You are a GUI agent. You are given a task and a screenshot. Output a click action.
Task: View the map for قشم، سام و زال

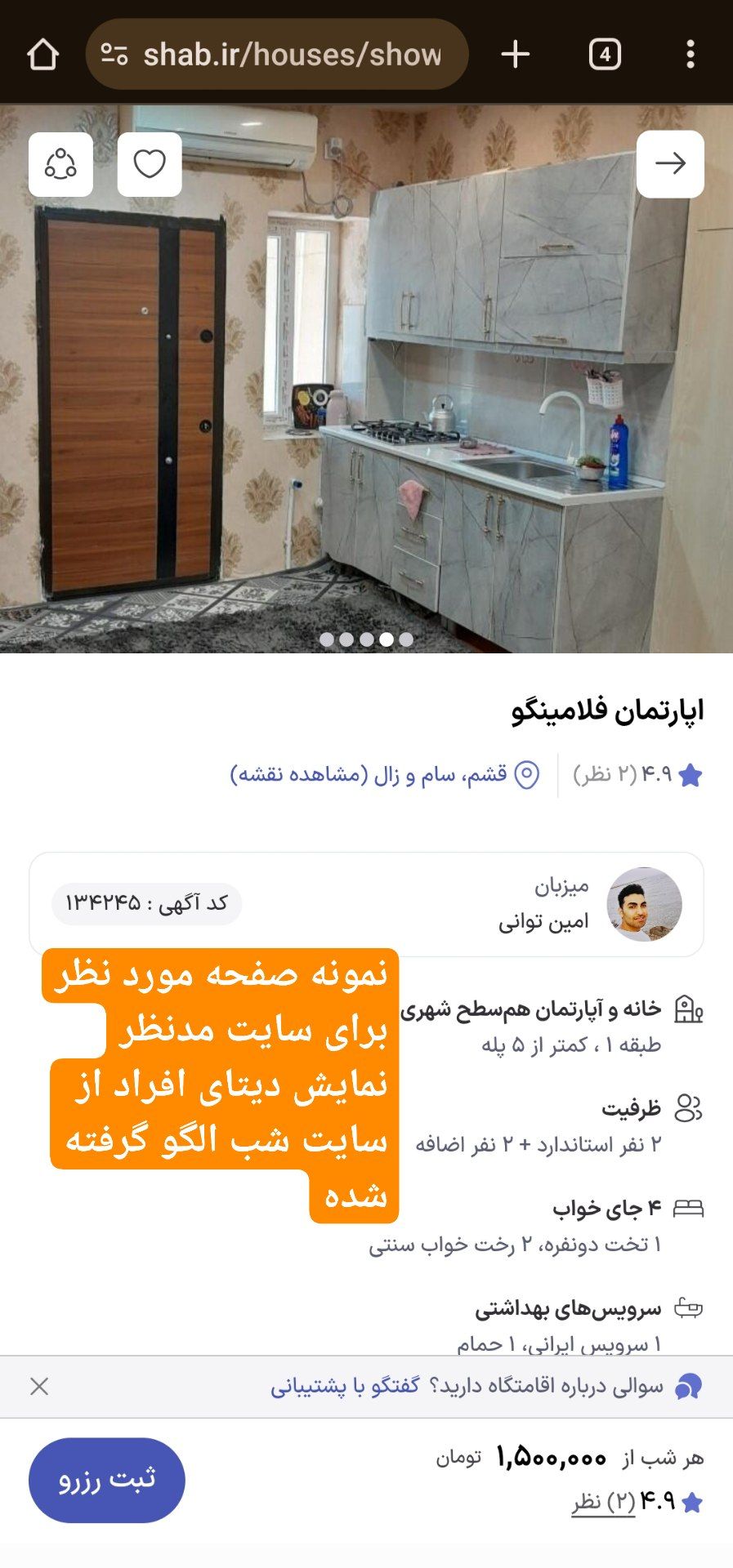384,774
